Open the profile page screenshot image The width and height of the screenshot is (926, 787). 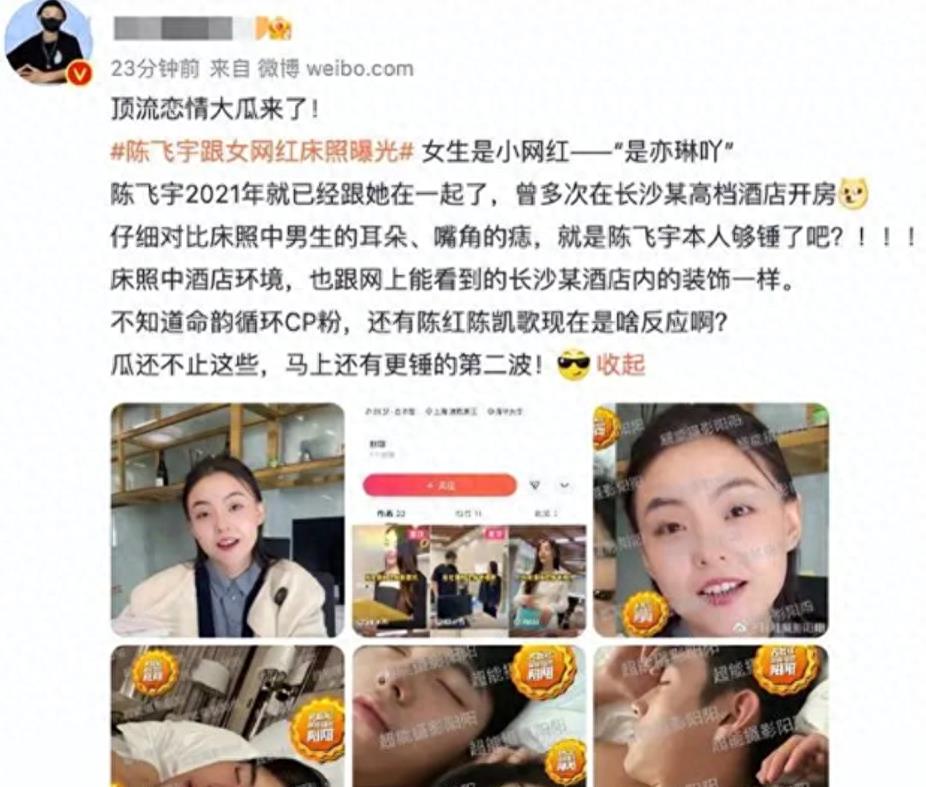pos(469,519)
